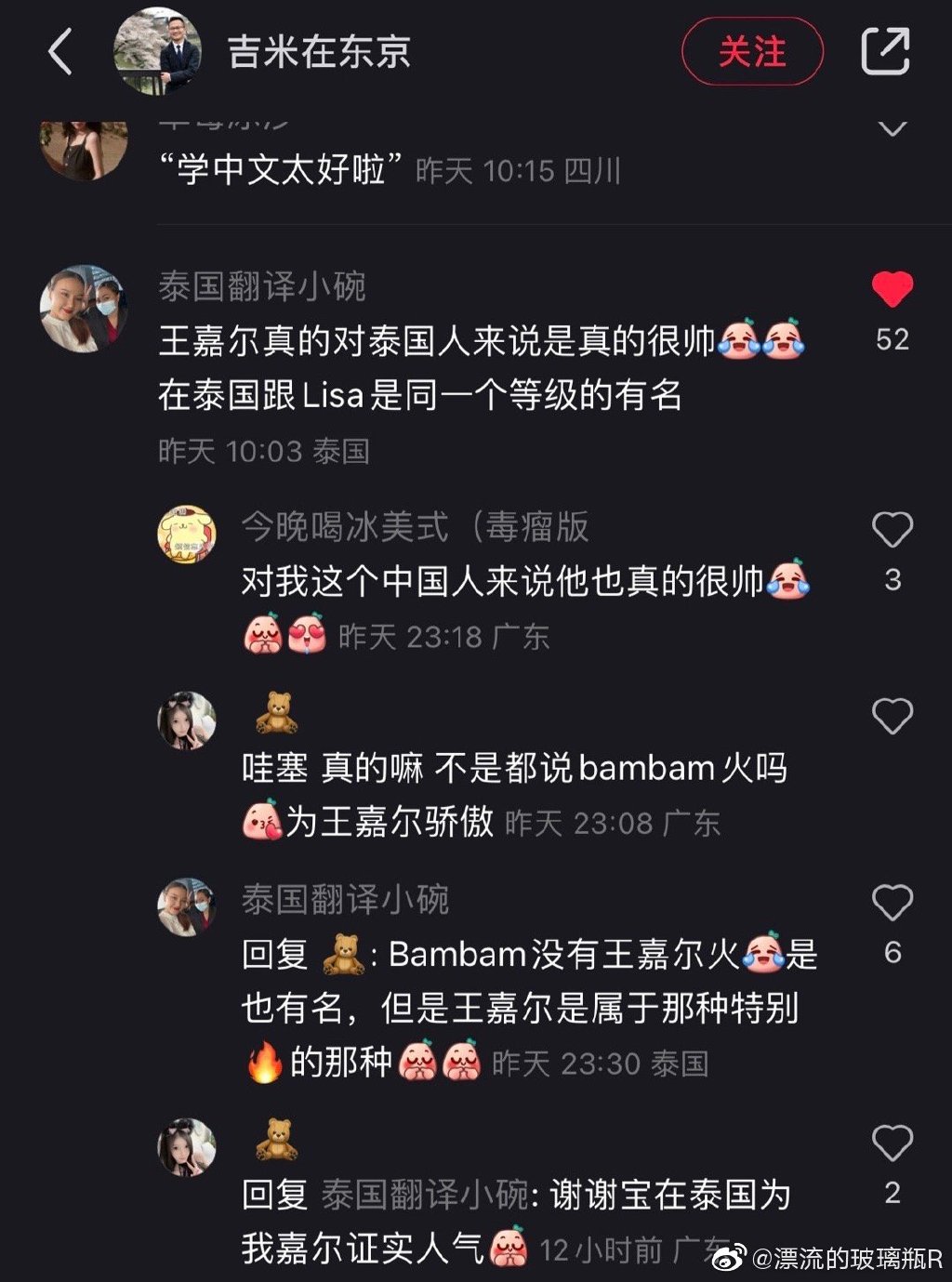Screen dimensions: 952x1282
Task: Open 吉米在东京's profile avatar
Action: coord(156,53)
